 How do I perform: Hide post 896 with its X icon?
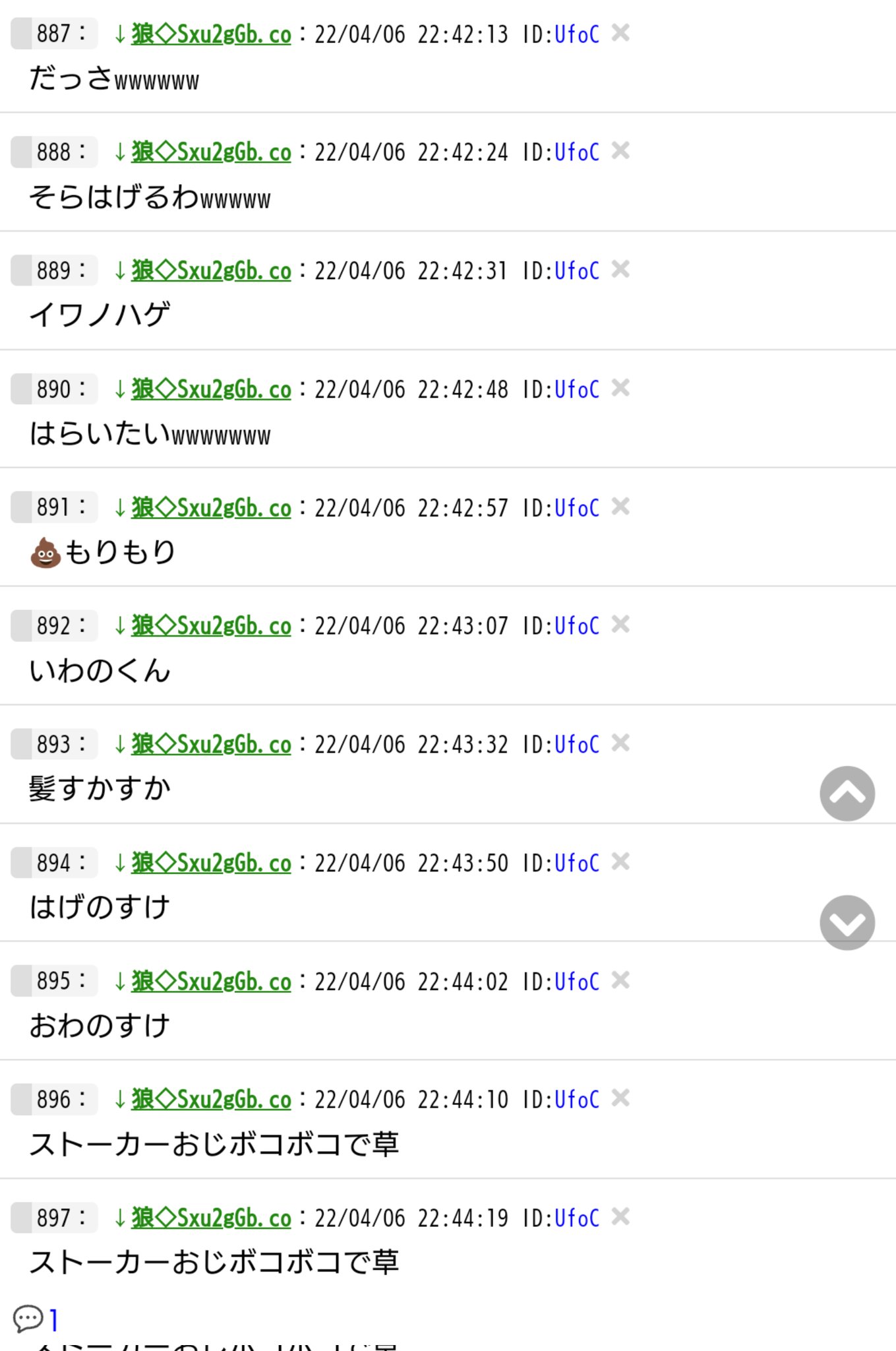click(x=620, y=1098)
